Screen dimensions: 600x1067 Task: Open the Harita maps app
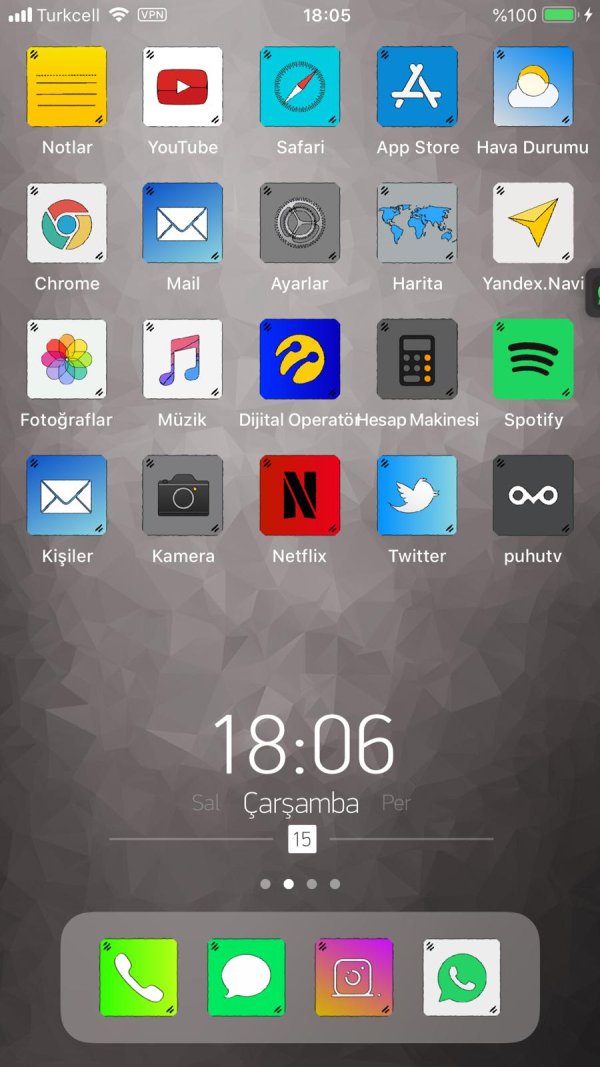coord(417,223)
